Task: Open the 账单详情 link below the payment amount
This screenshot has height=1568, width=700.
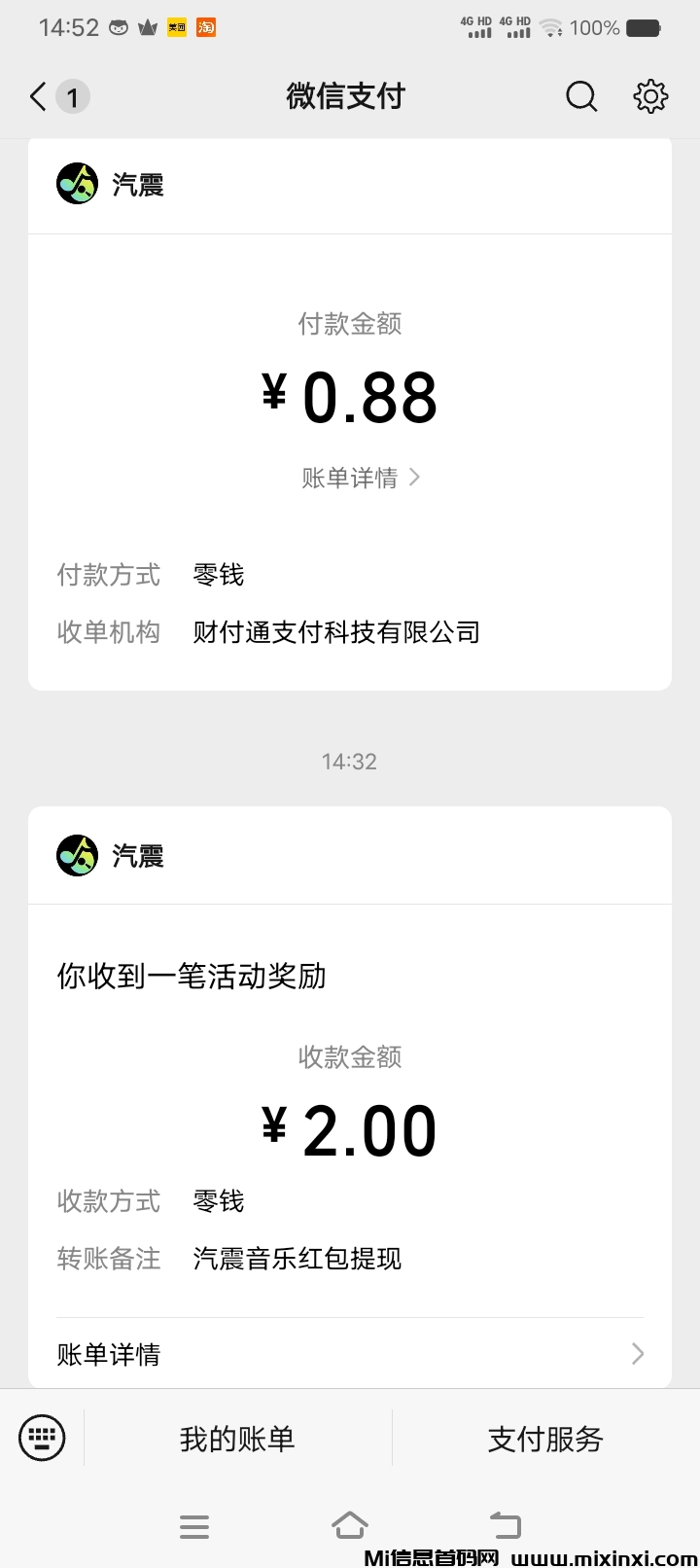Action: (x=350, y=478)
